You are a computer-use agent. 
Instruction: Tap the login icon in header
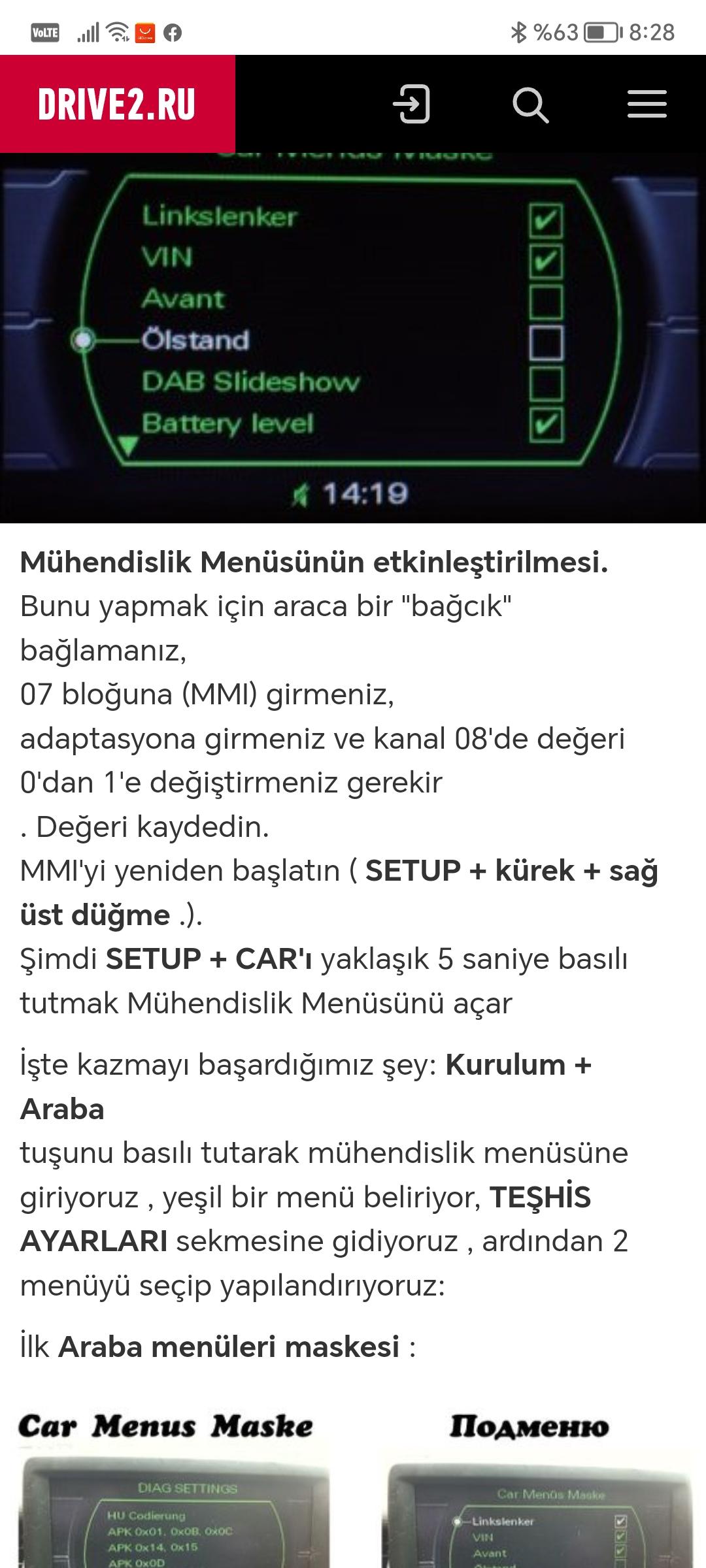[x=411, y=105]
